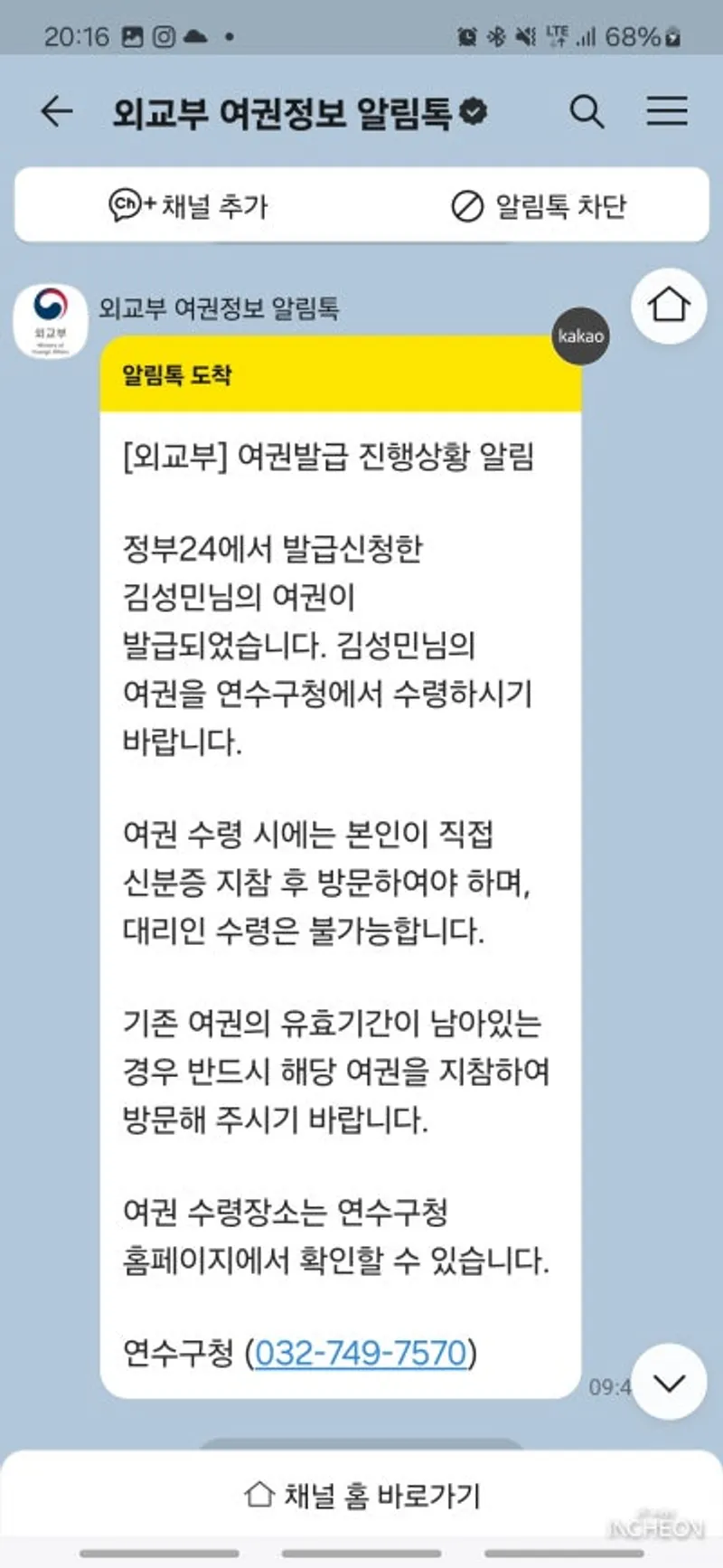Screen dimensions: 723x1568
Task: Go back using the top-left arrow
Action: pyautogui.click(x=57, y=111)
